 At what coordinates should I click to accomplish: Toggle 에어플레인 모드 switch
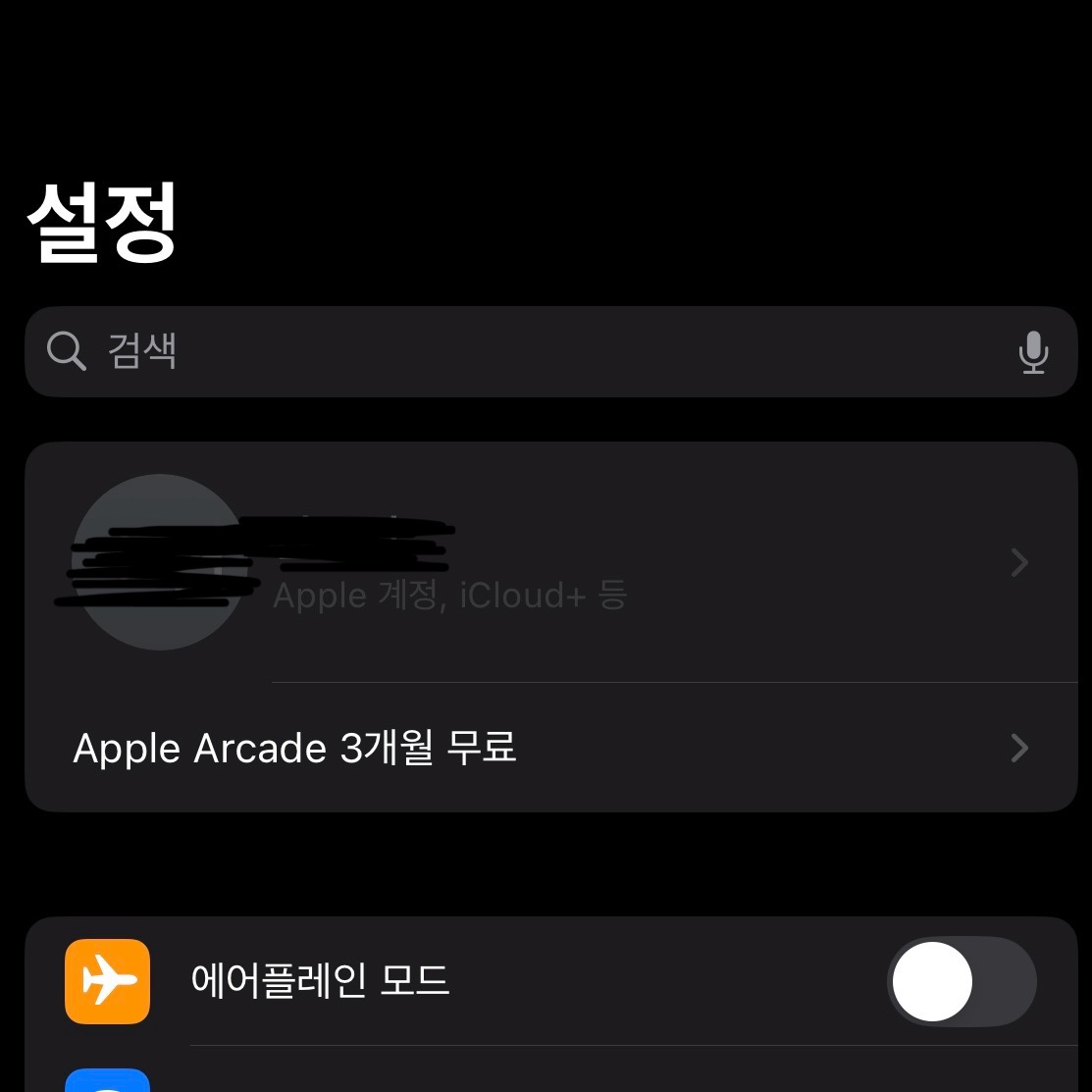962,981
